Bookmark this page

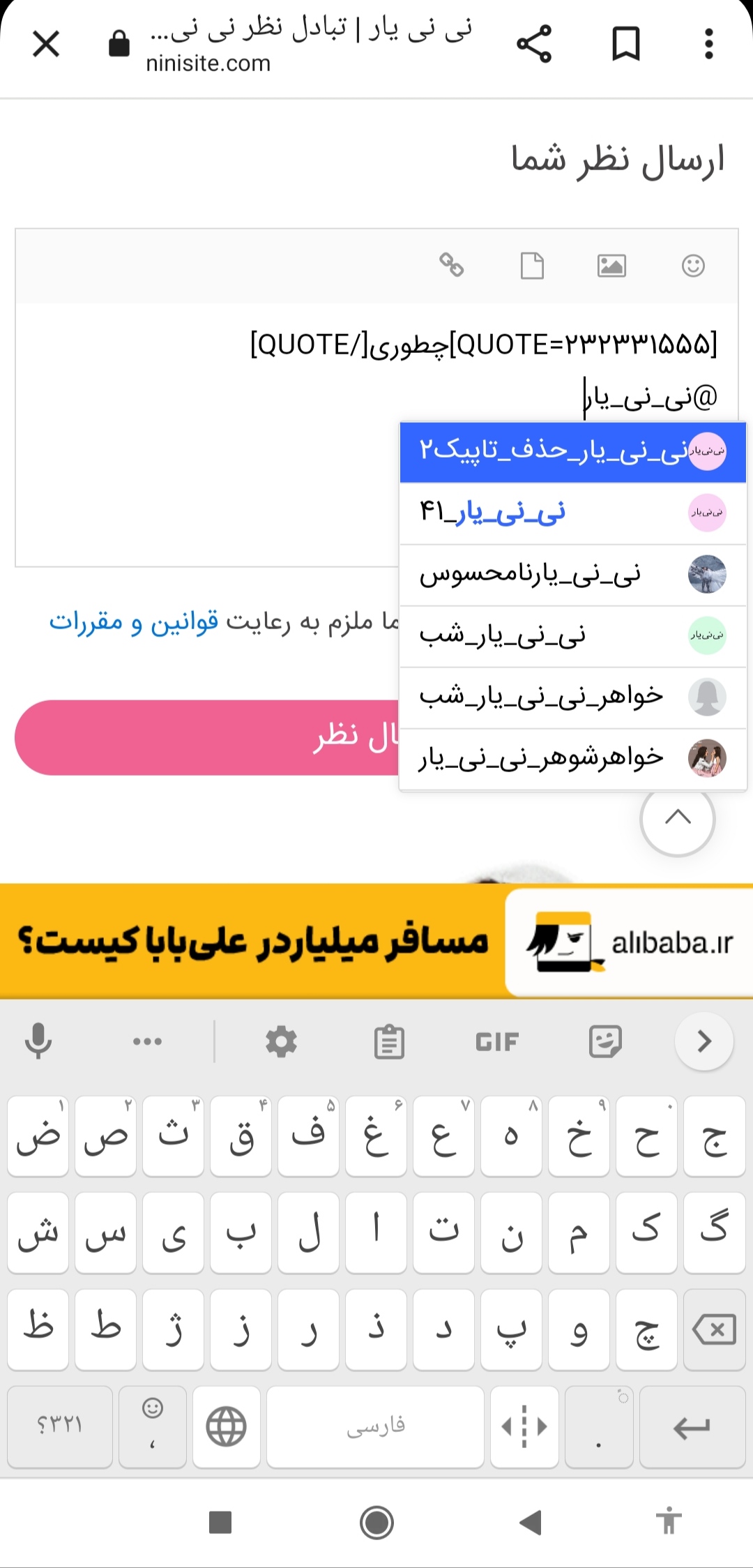[x=625, y=45]
